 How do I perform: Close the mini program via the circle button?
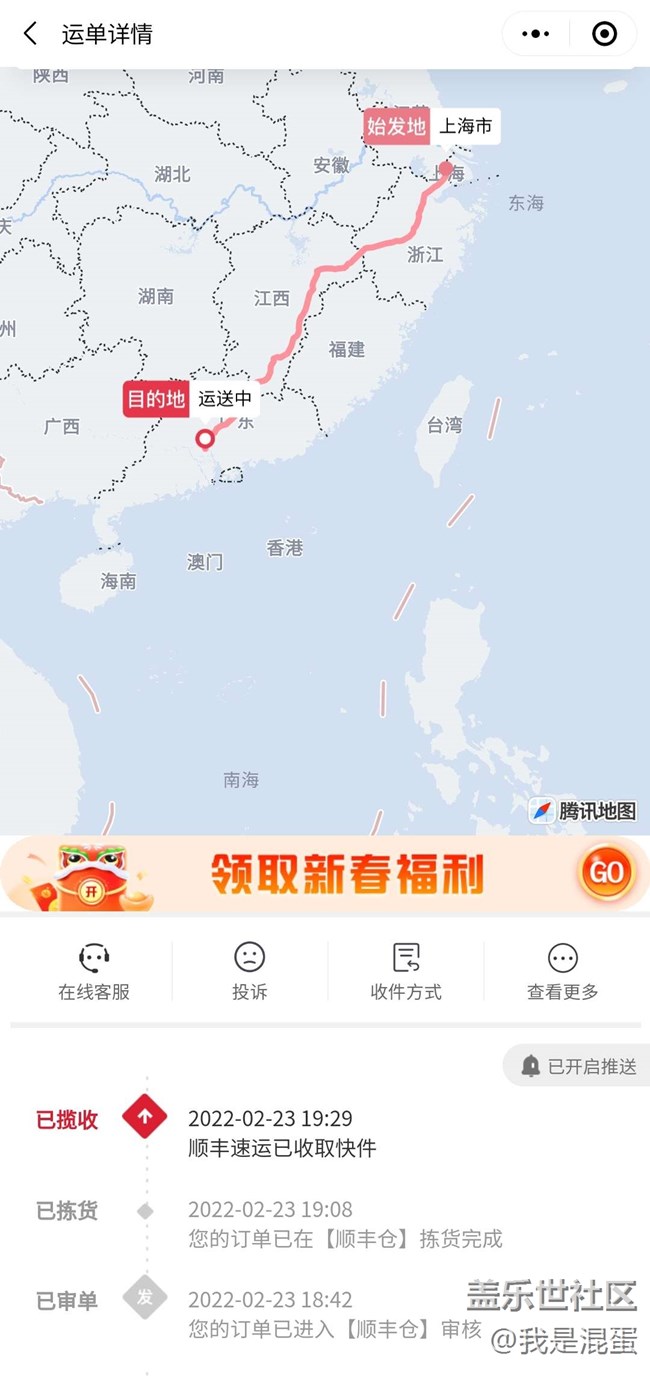point(604,34)
